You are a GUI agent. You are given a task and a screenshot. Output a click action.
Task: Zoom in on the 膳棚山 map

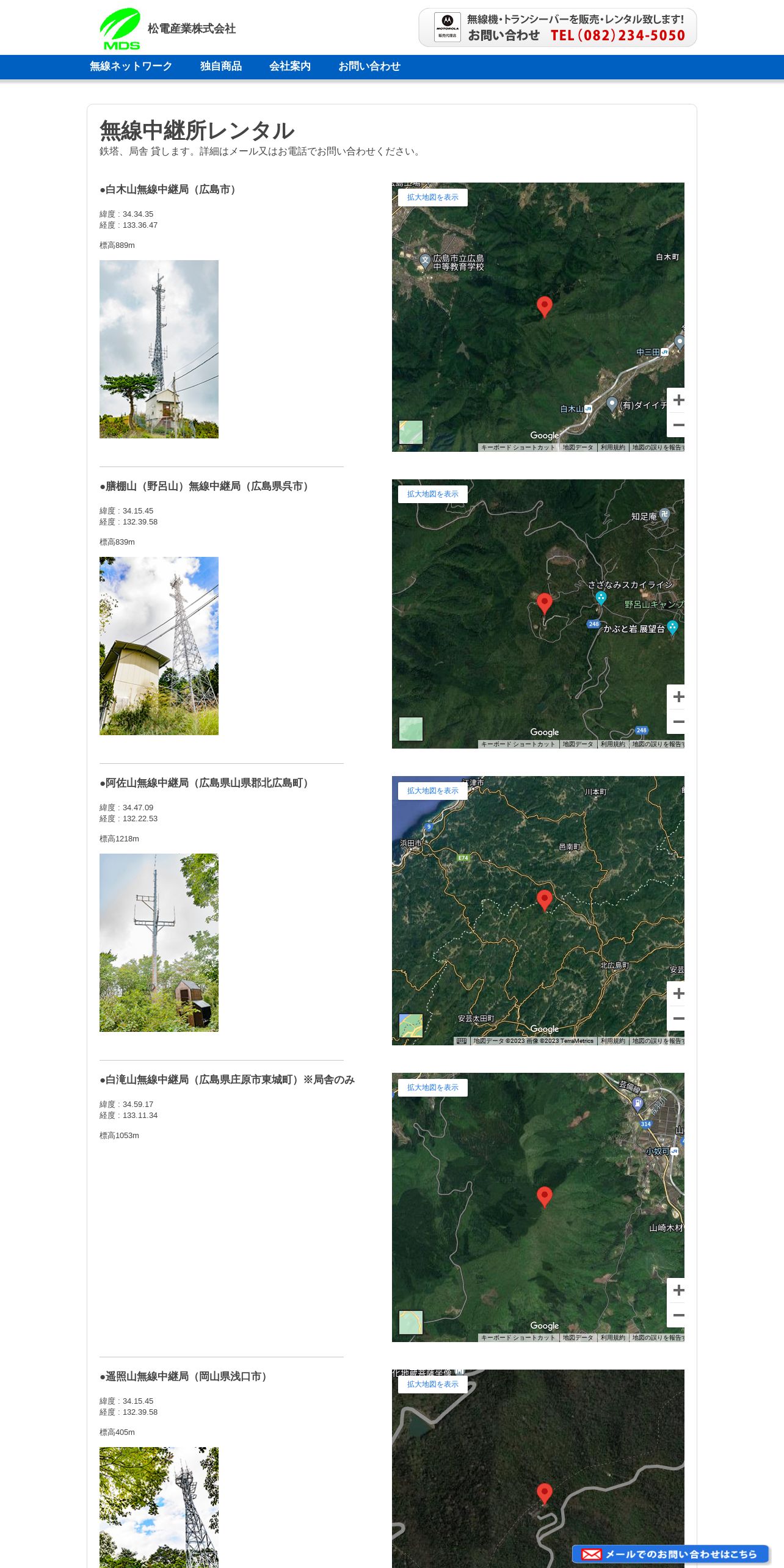point(678,697)
